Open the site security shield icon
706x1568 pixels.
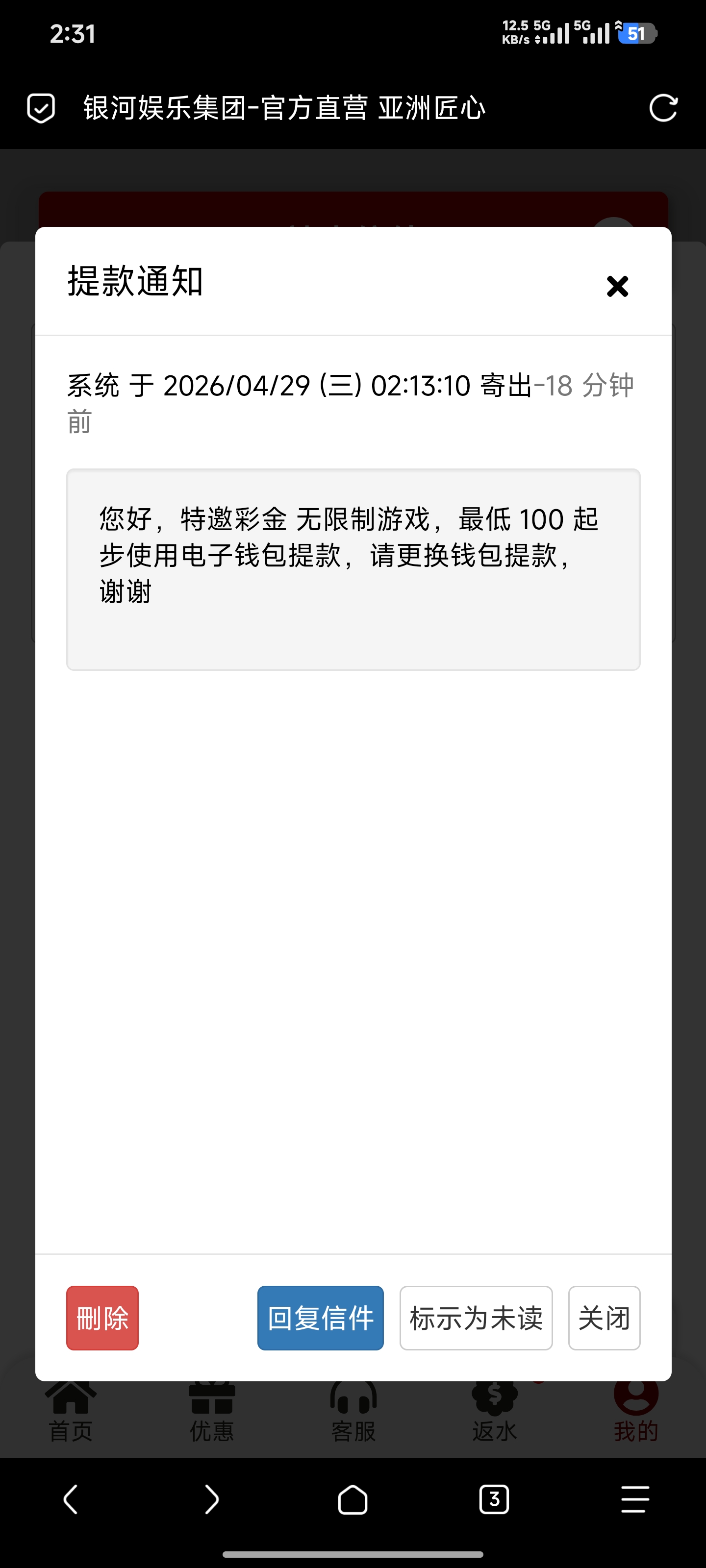click(x=41, y=108)
